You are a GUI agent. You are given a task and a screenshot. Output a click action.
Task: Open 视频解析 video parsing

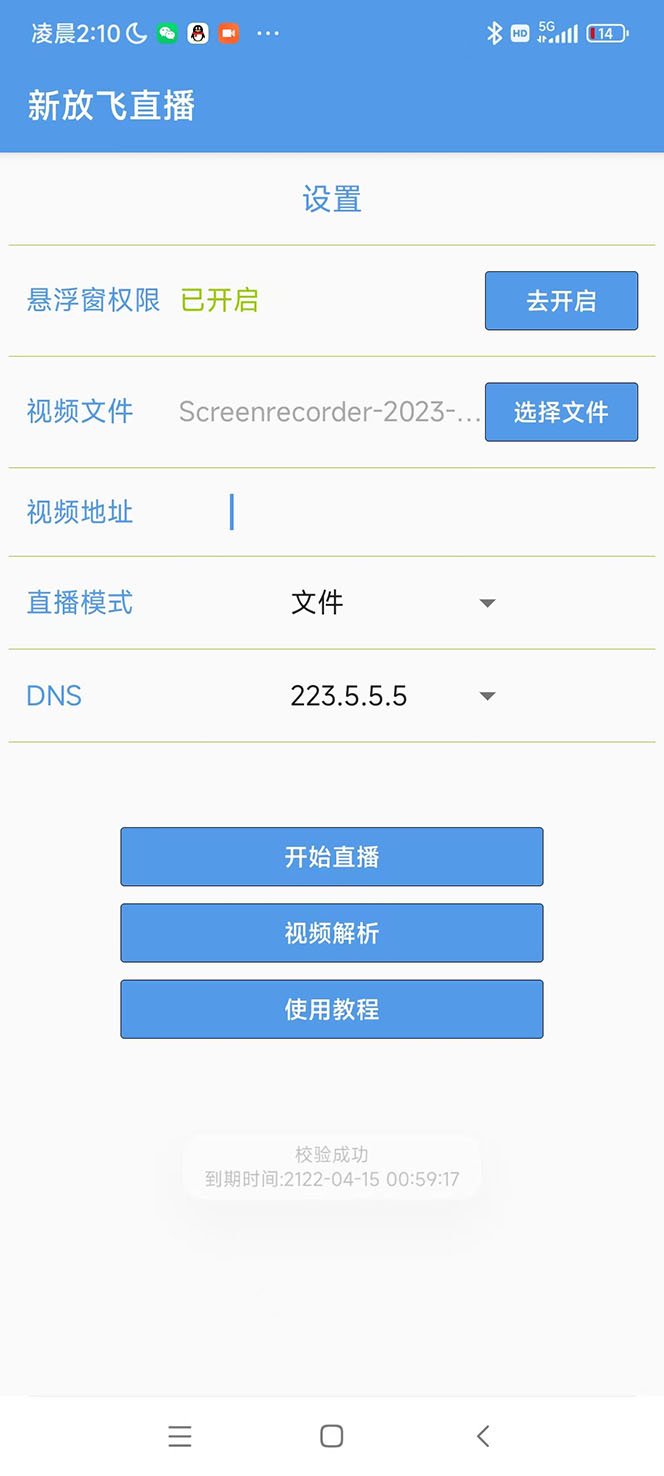(331, 933)
